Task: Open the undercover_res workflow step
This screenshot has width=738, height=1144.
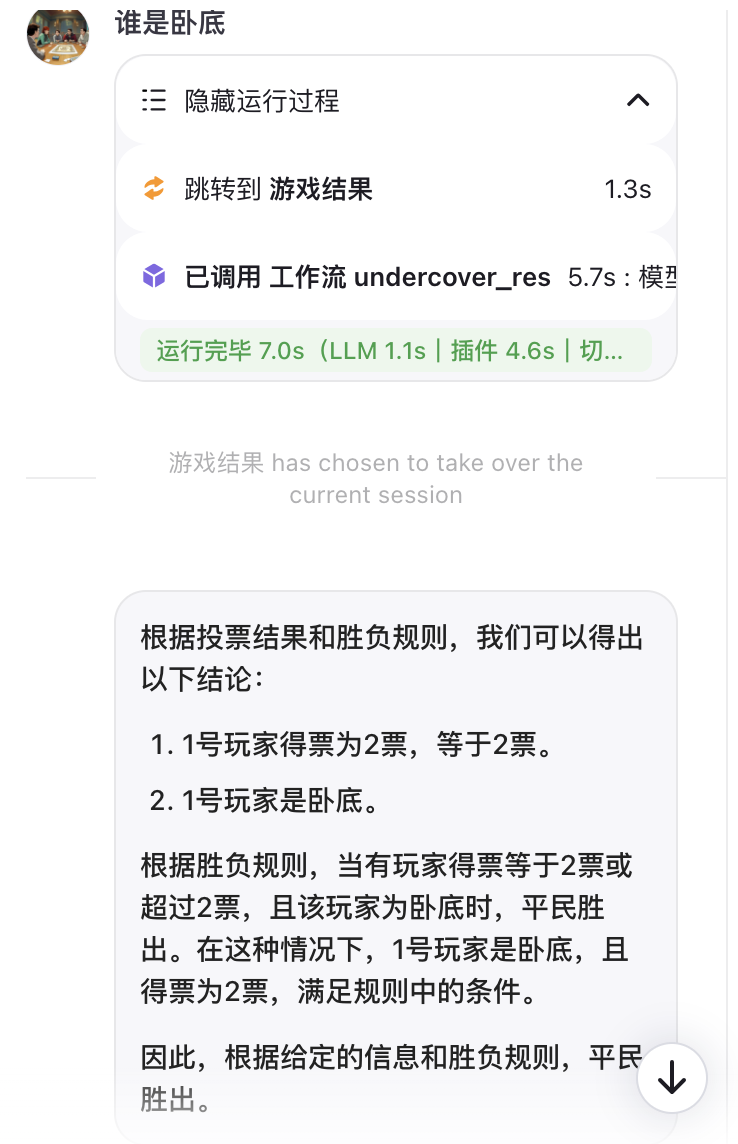Action: (x=396, y=277)
